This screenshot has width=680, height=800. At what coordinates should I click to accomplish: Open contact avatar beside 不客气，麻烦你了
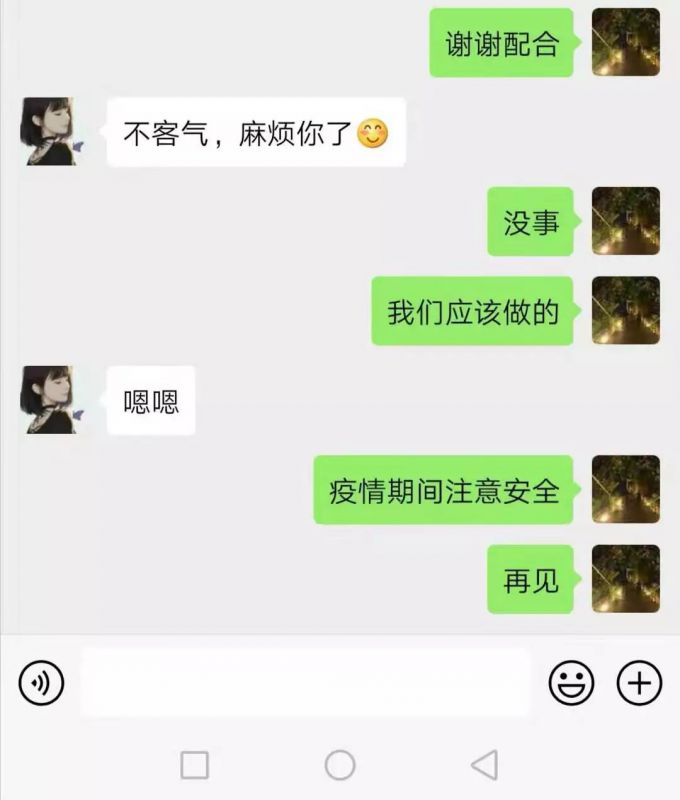click(x=50, y=132)
